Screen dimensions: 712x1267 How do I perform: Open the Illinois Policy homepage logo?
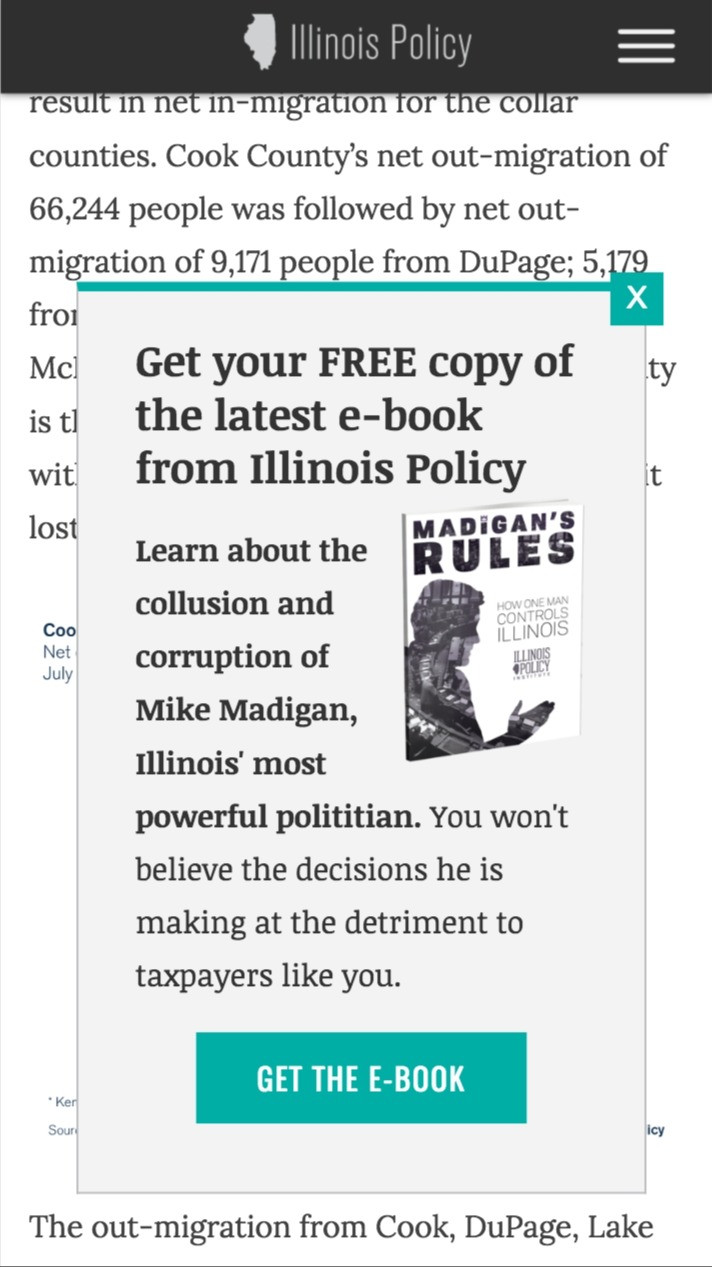[x=358, y=45]
